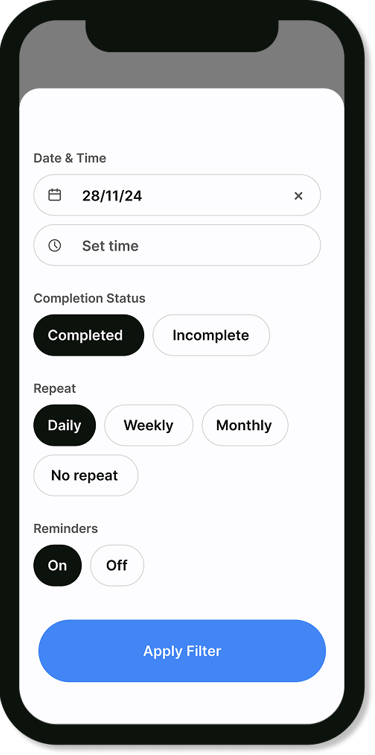Select Daily repeat option

coord(65,425)
